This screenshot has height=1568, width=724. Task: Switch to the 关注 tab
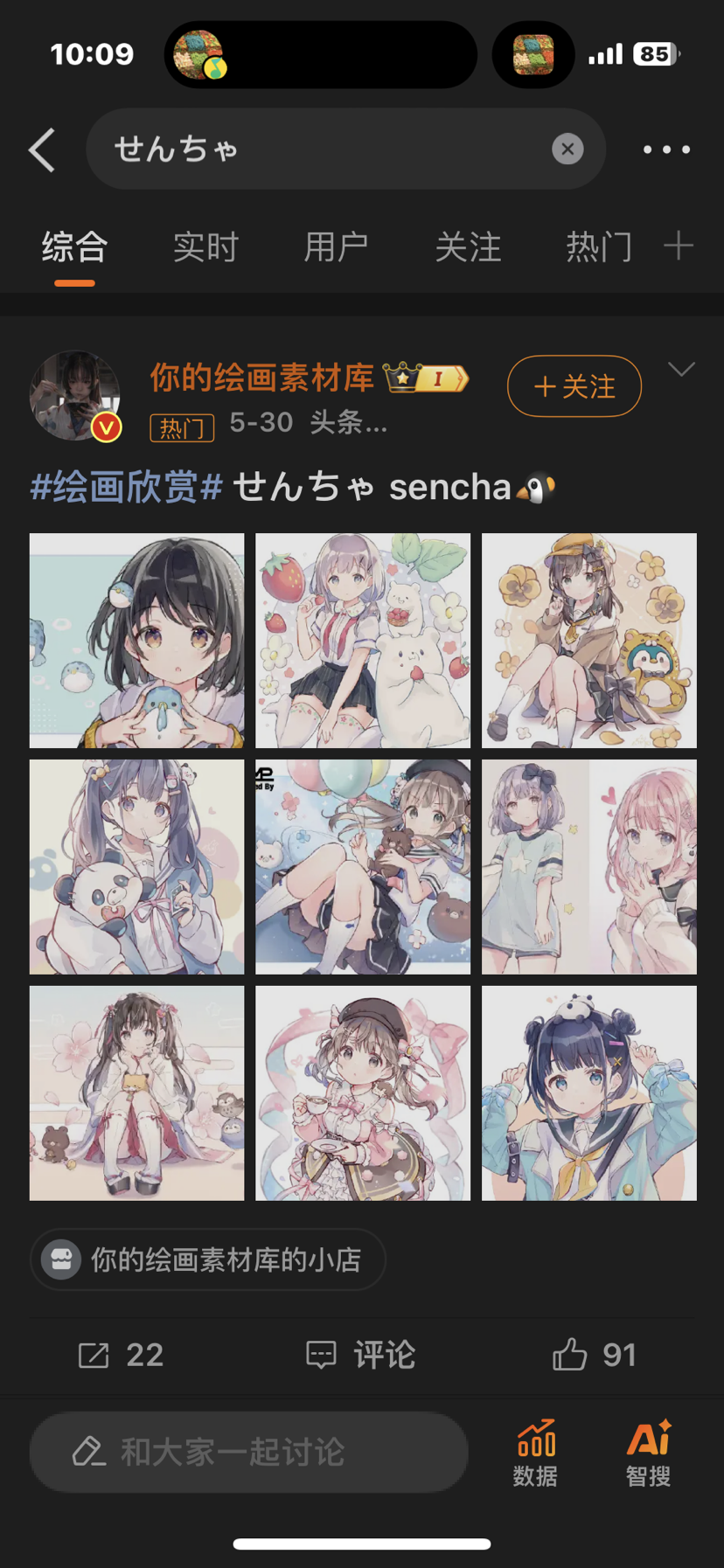coord(468,247)
